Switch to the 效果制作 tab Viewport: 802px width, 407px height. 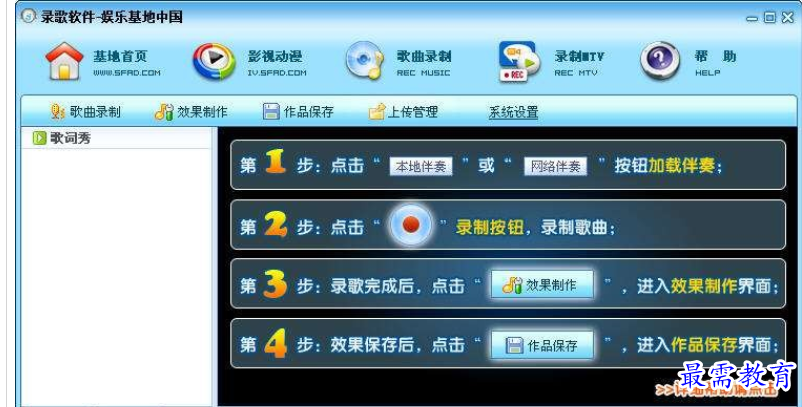pos(192,112)
